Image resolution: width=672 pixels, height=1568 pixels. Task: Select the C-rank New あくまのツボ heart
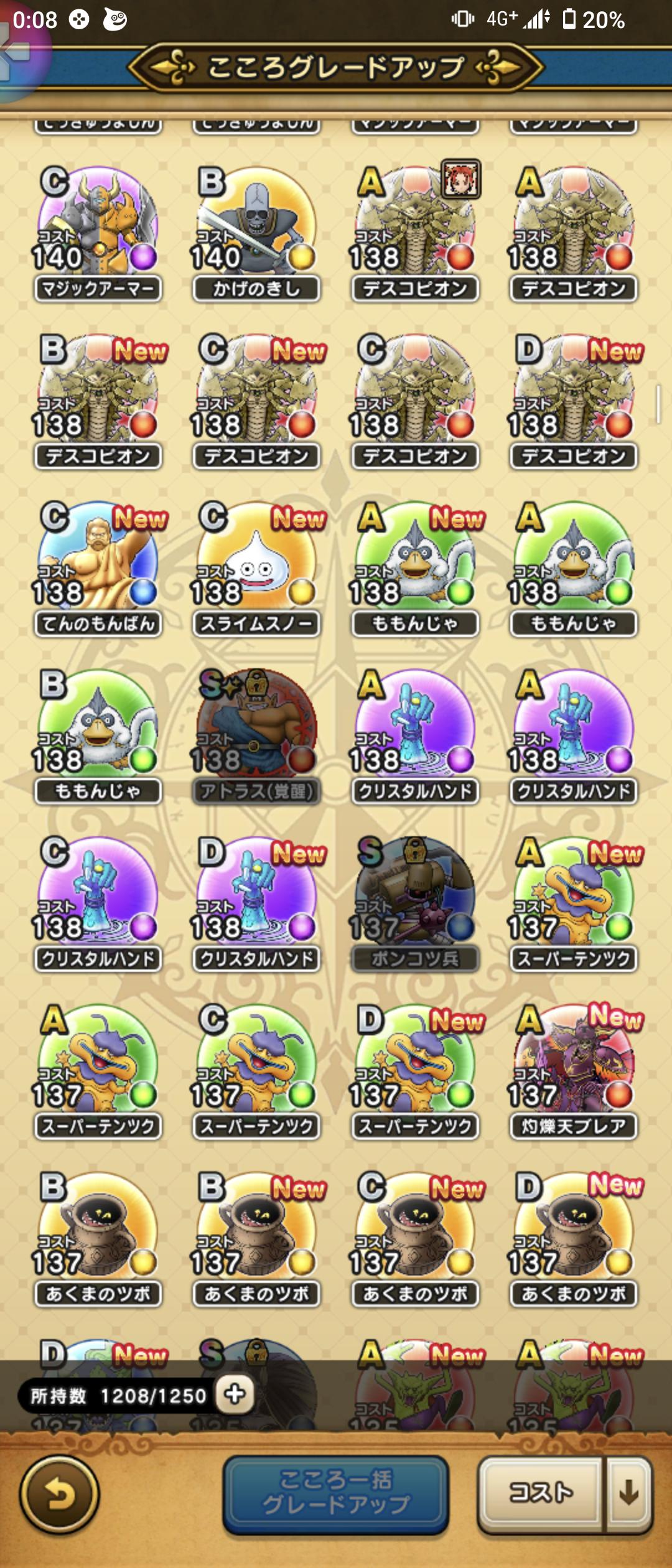pyautogui.click(x=415, y=1238)
